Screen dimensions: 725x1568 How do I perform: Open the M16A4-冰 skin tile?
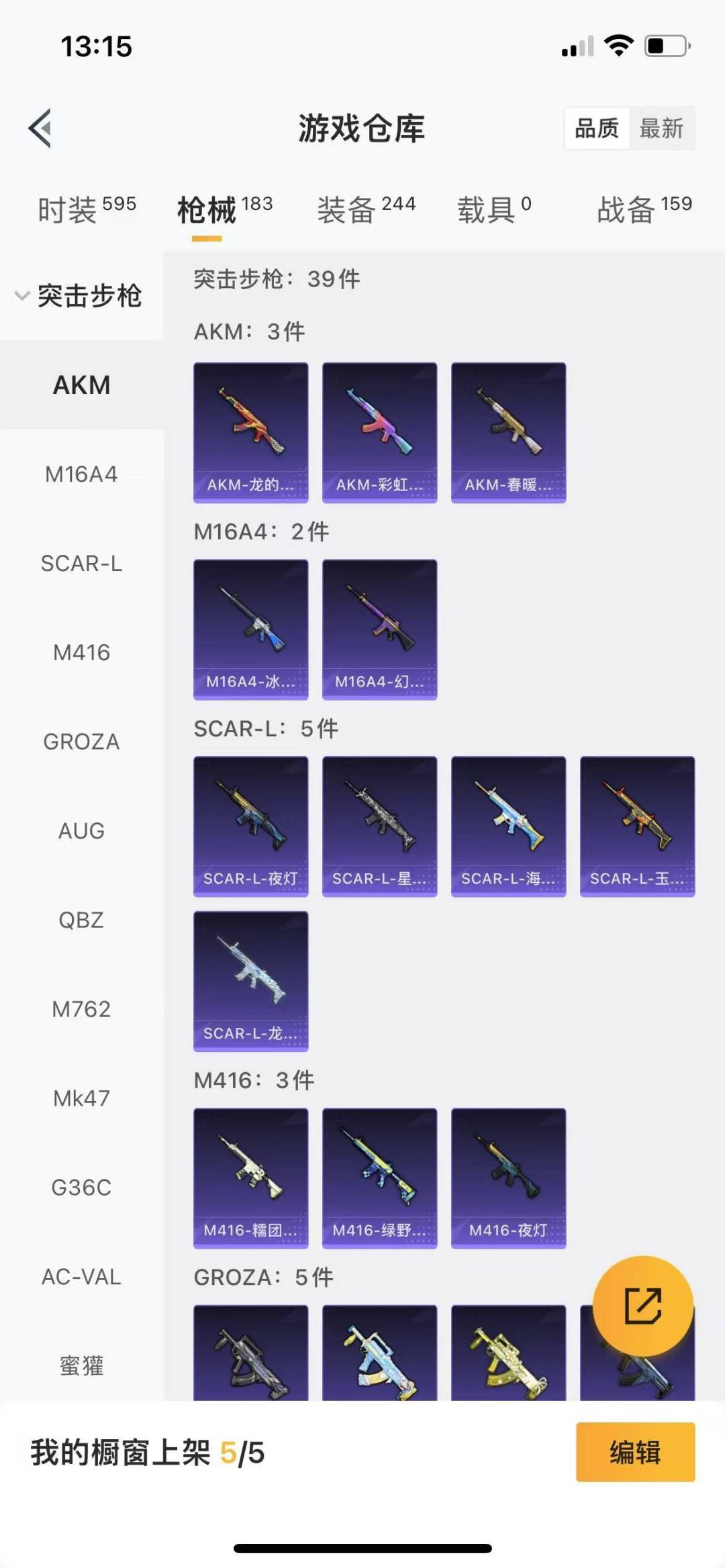[x=250, y=629]
